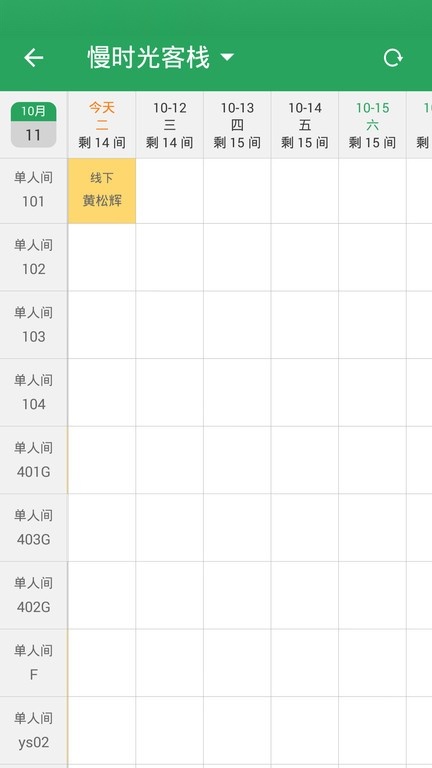This screenshot has width=432, height=768.
Task: Open the 10月 11 date picker
Action: point(33,124)
